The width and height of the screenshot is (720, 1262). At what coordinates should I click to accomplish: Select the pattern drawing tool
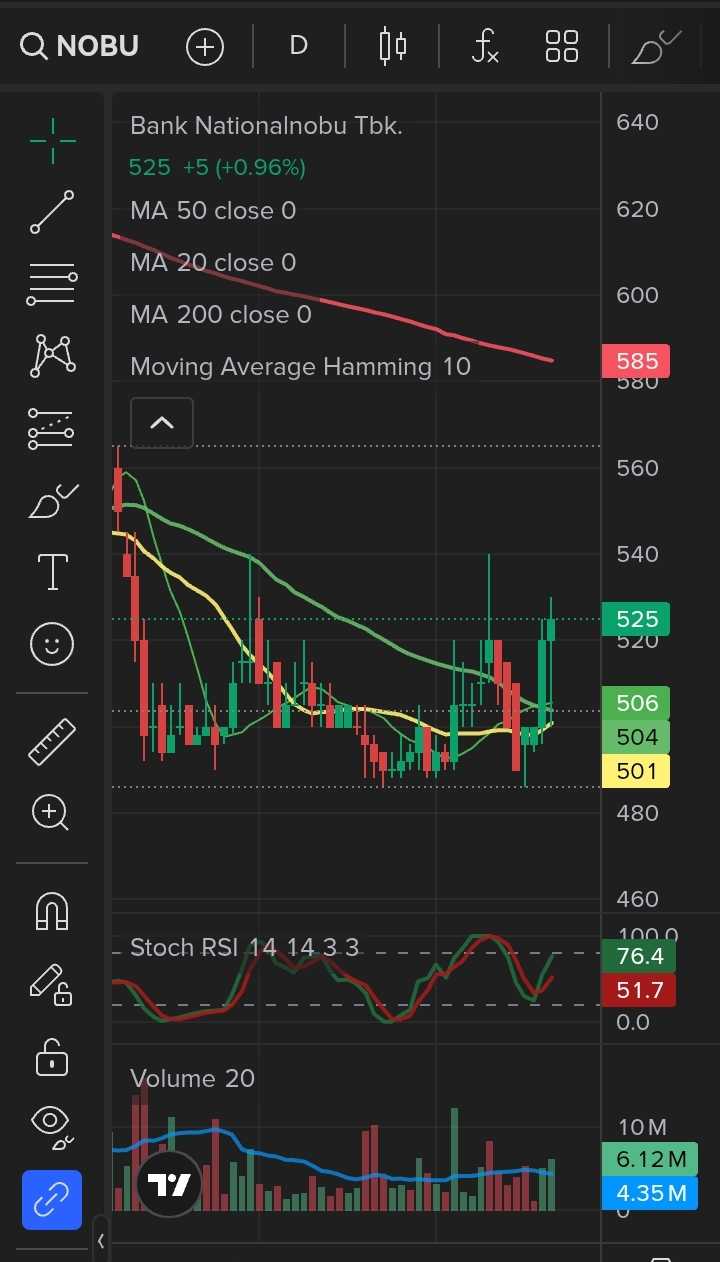pos(52,355)
